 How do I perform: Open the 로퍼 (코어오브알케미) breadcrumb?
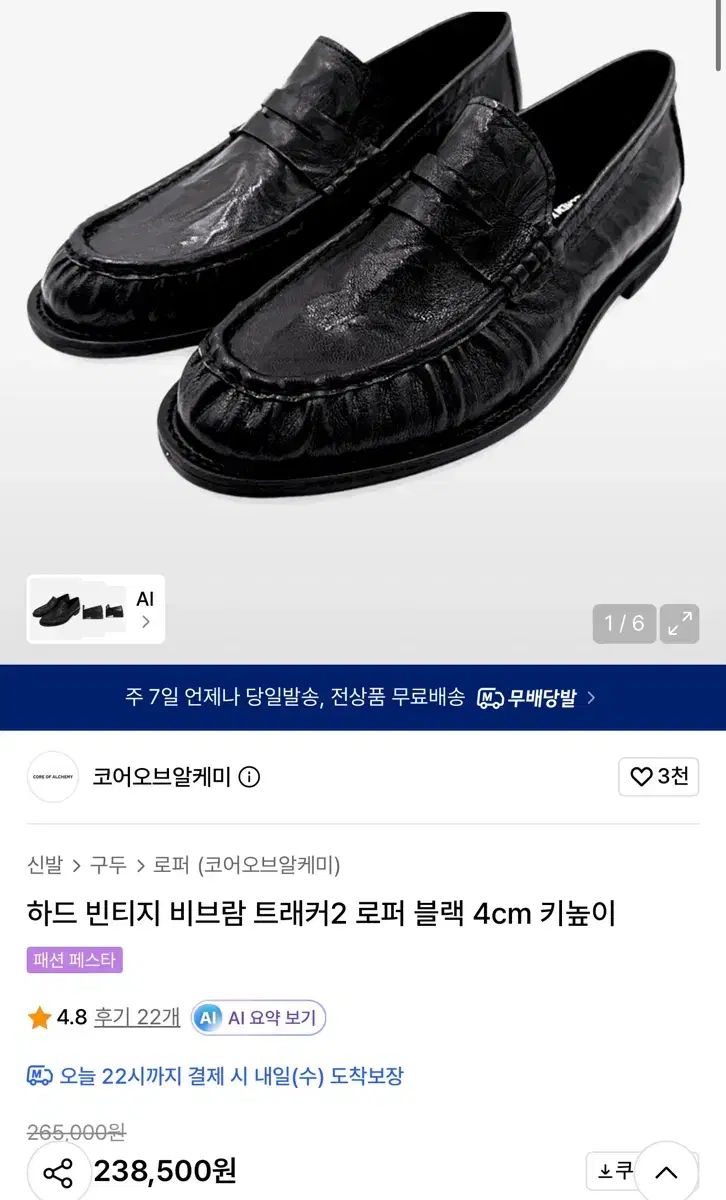[x=247, y=865]
